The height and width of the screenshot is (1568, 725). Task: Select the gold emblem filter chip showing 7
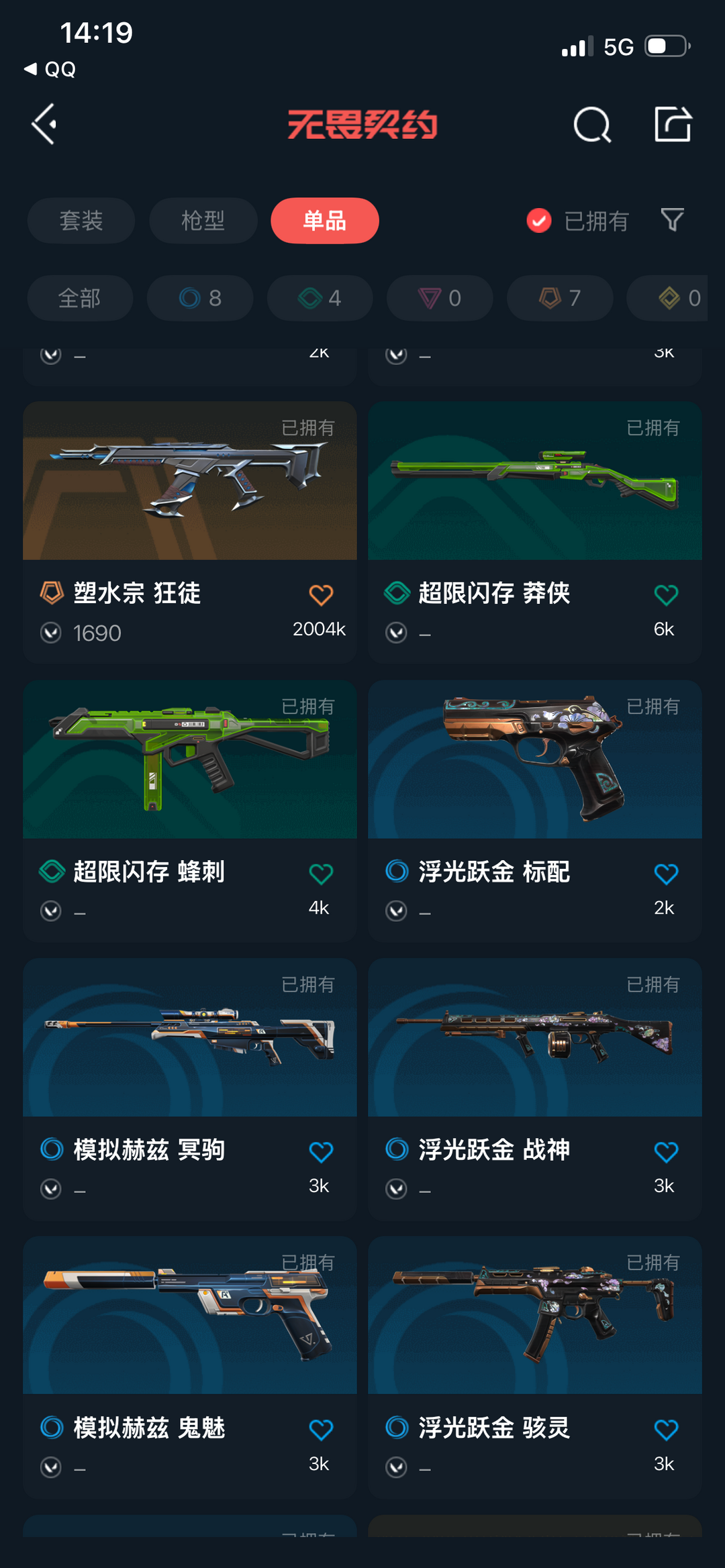point(559,298)
